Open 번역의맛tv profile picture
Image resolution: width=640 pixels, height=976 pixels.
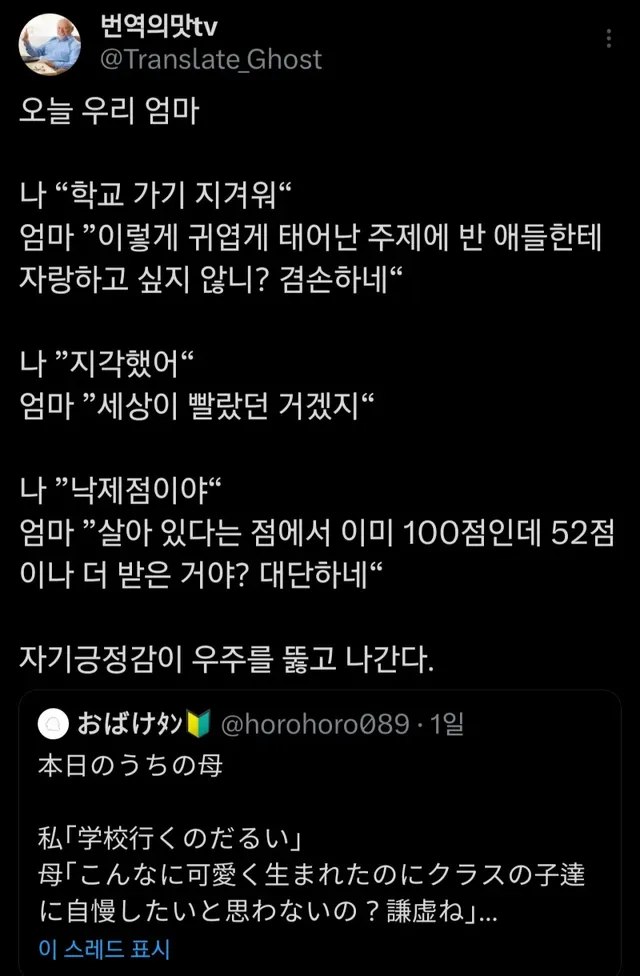coord(50,42)
